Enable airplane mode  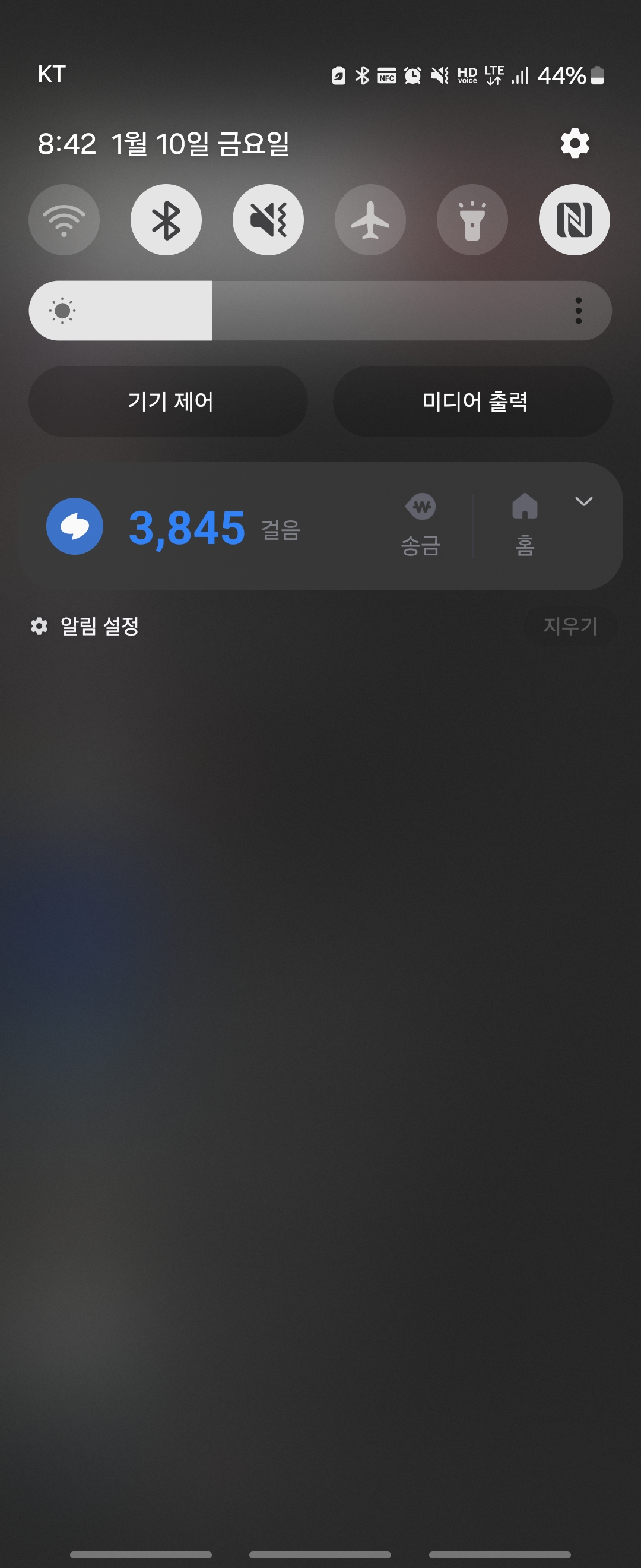(370, 220)
